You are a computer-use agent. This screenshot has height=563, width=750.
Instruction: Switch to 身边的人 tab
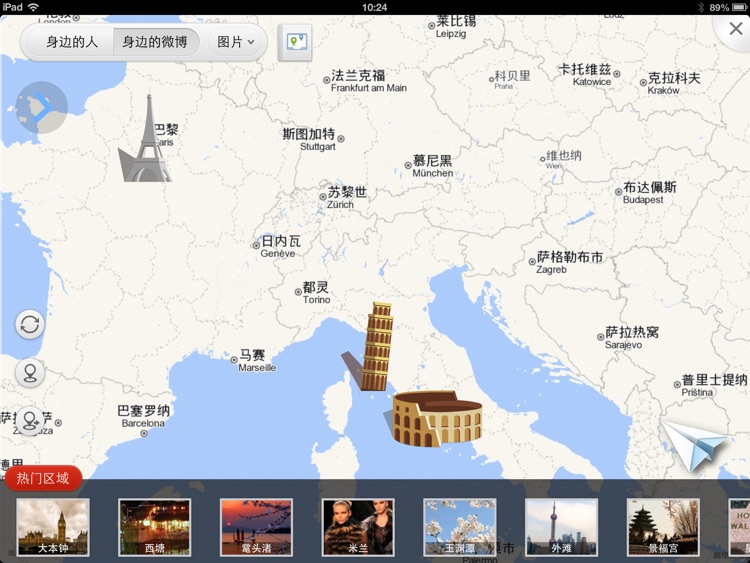coord(72,42)
